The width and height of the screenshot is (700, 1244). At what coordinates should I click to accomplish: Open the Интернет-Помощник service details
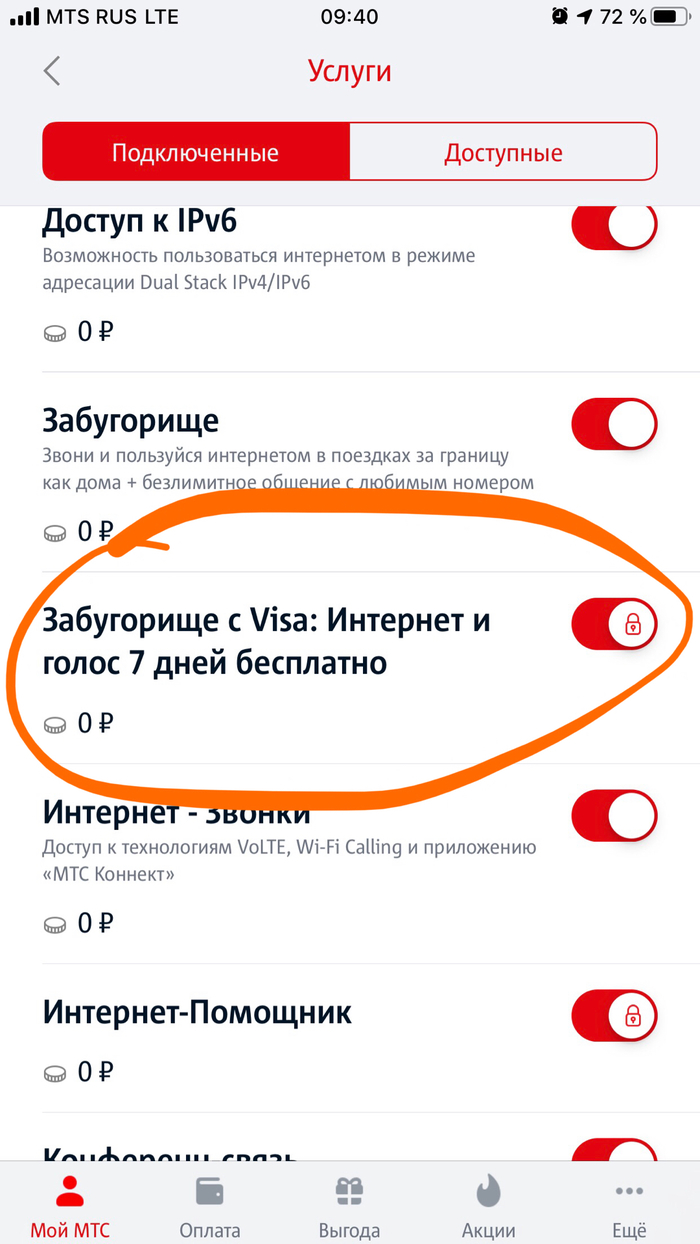[x=197, y=1012]
